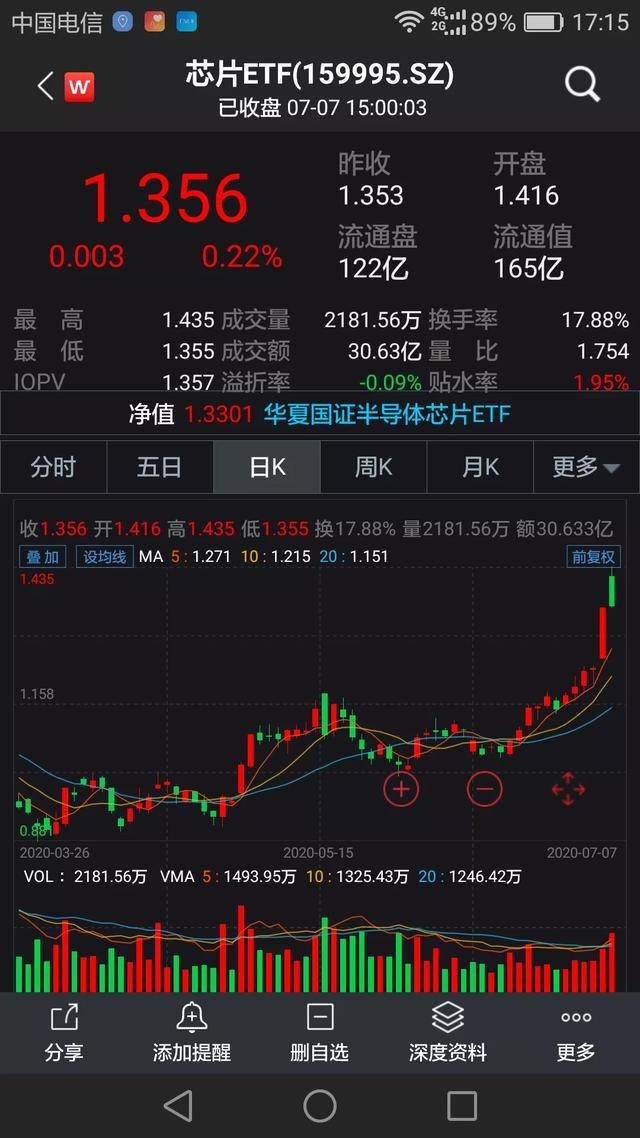Open 设均线 moving average settings
Viewport: 640px width, 1138px height.
click(105, 557)
